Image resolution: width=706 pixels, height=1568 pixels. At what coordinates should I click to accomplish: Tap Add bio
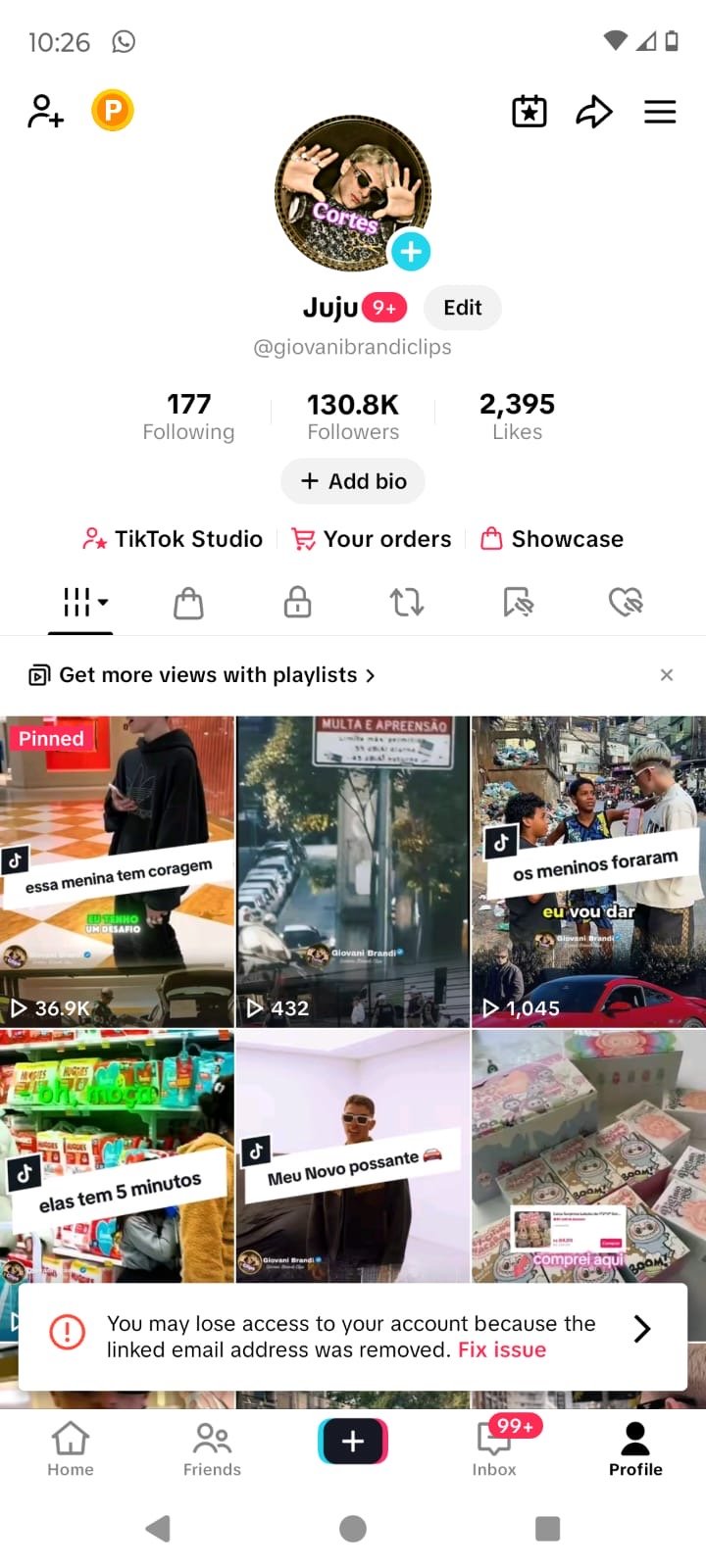click(x=353, y=481)
